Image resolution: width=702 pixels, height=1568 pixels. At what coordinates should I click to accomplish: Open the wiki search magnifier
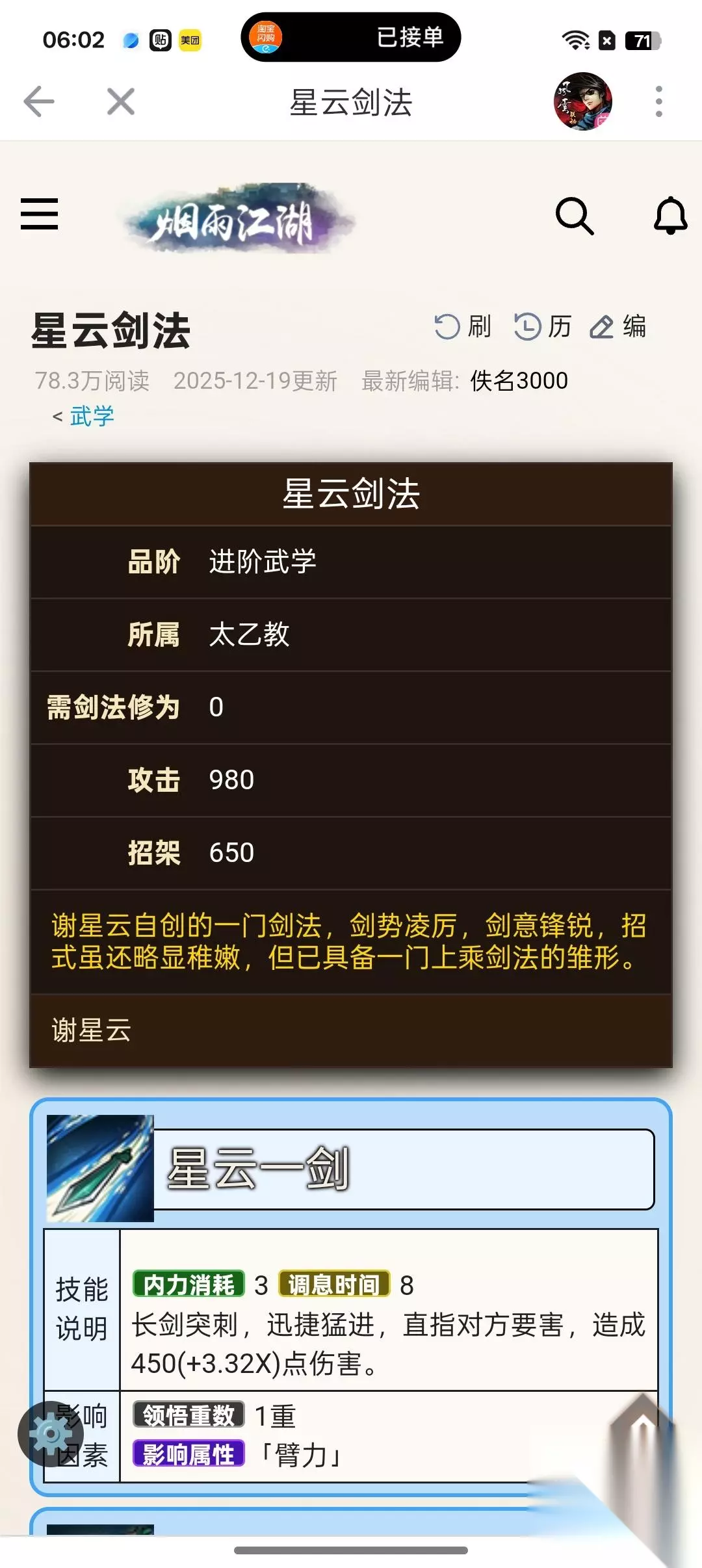(575, 216)
